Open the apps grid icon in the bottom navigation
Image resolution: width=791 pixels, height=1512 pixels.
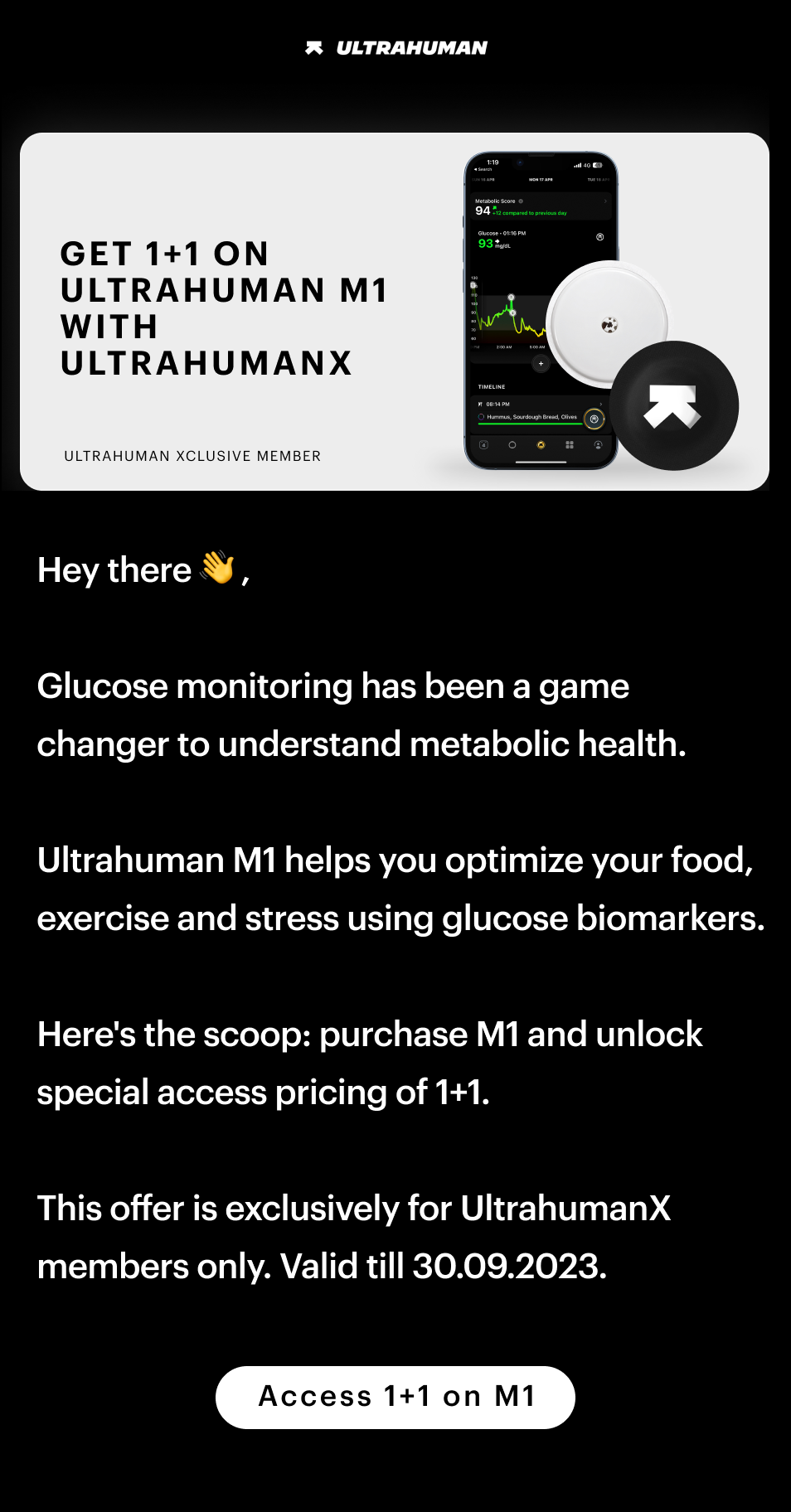click(x=570, y=447)
